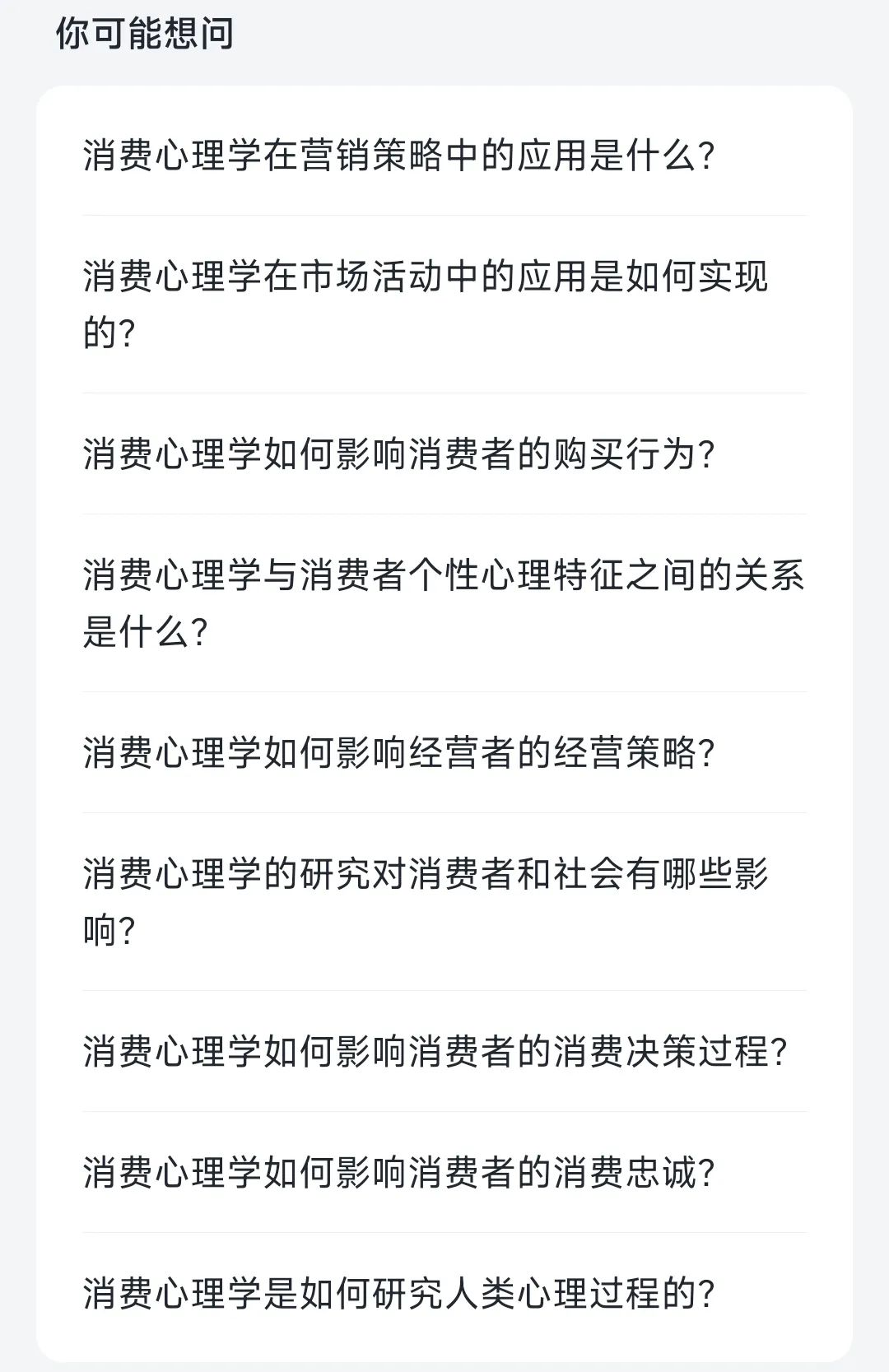
Task: Open question about 营销策略中的应用
Action: point(399,155)
